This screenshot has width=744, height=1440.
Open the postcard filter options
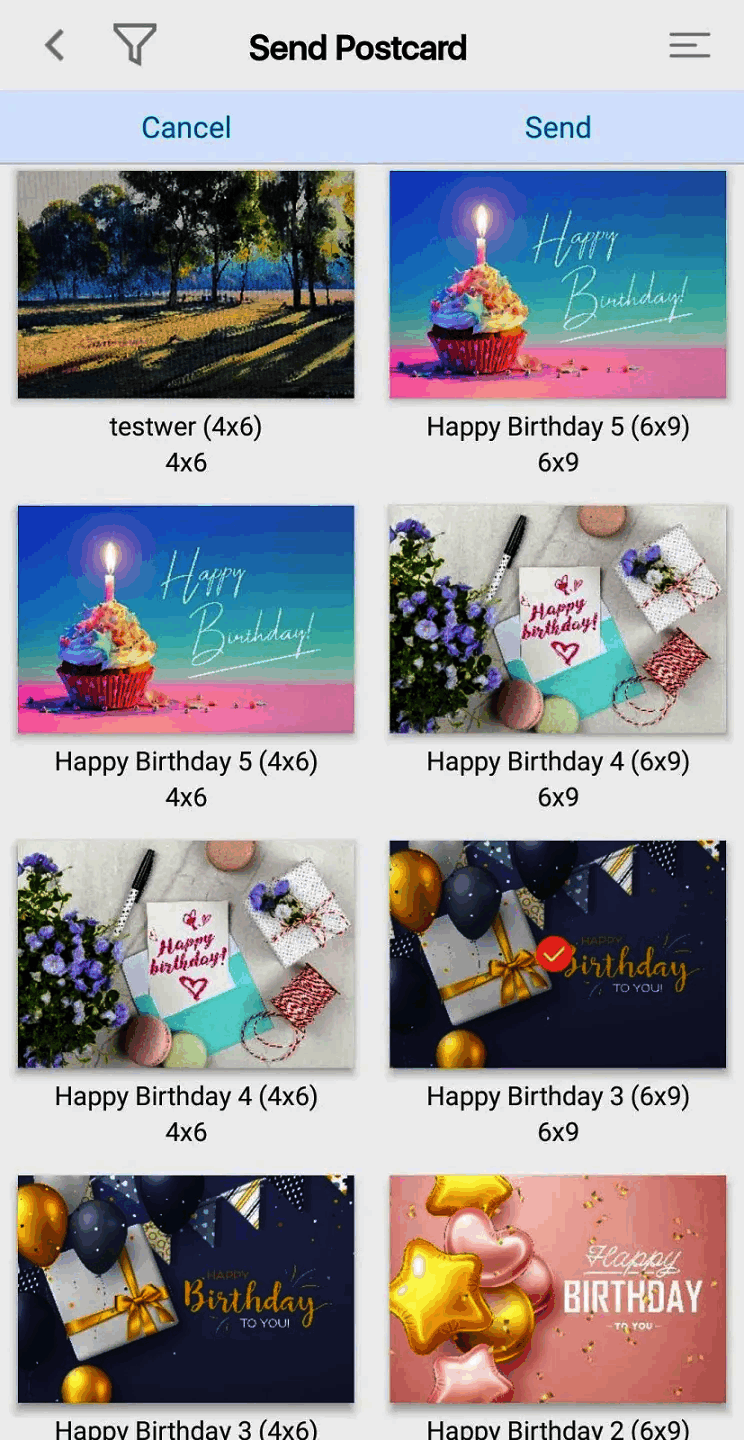pyautogui.click(x=134, y=46)
